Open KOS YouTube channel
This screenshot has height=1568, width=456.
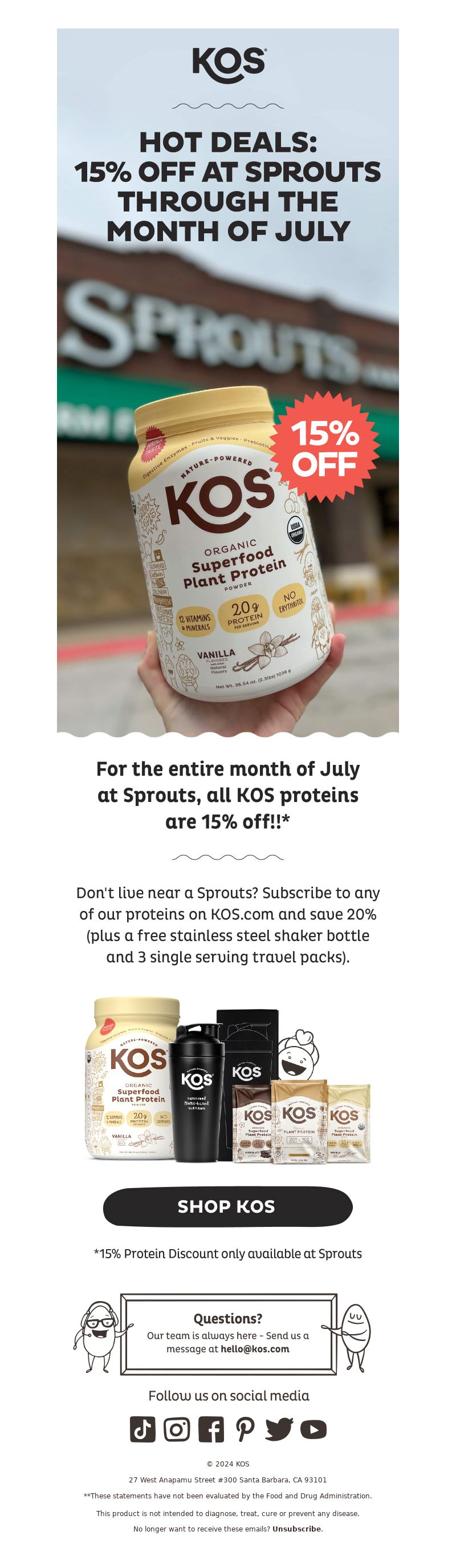[313, 1429]
